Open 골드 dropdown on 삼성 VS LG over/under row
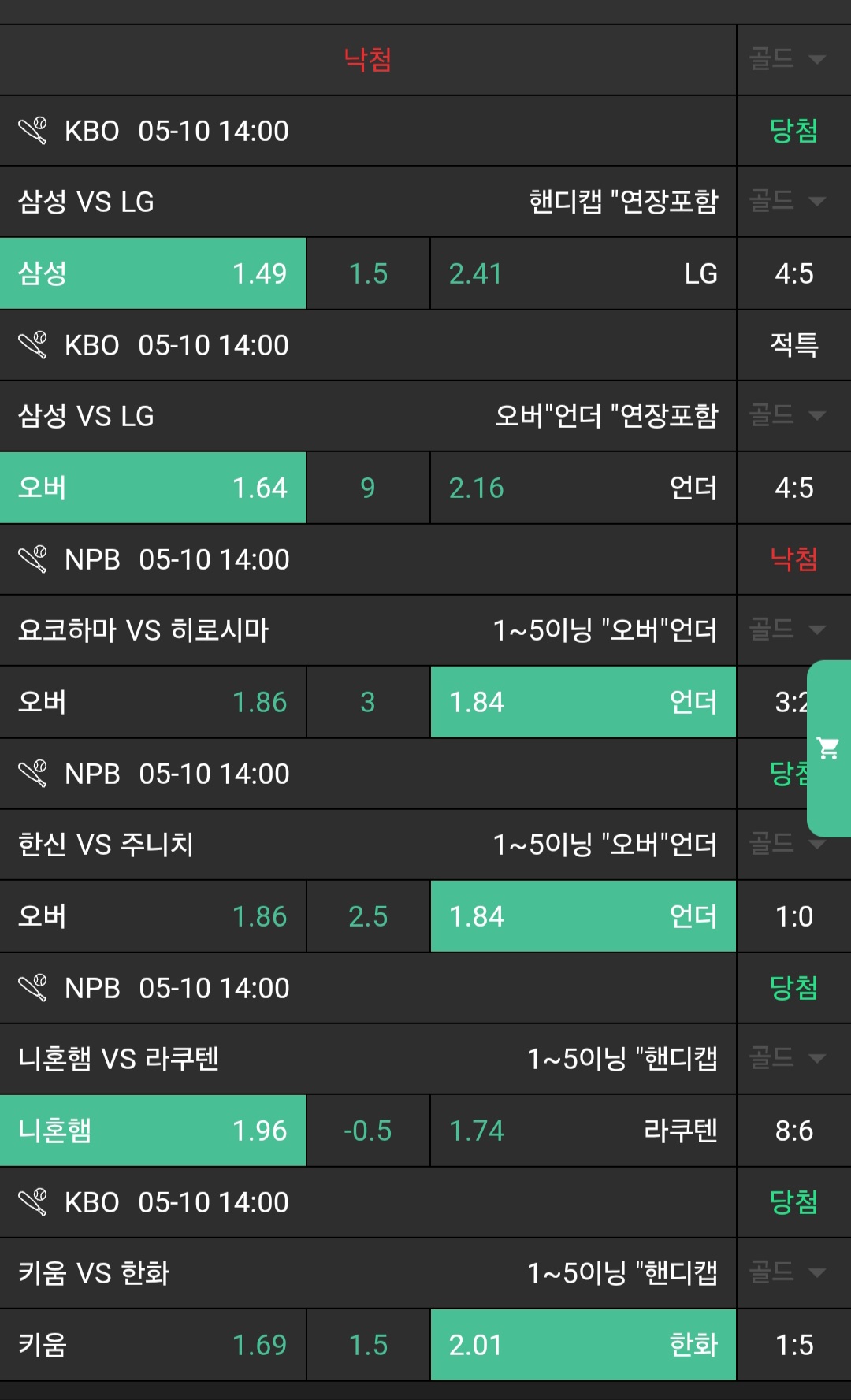The height and width of the screenshot is (1400, 851). point(786,415)
